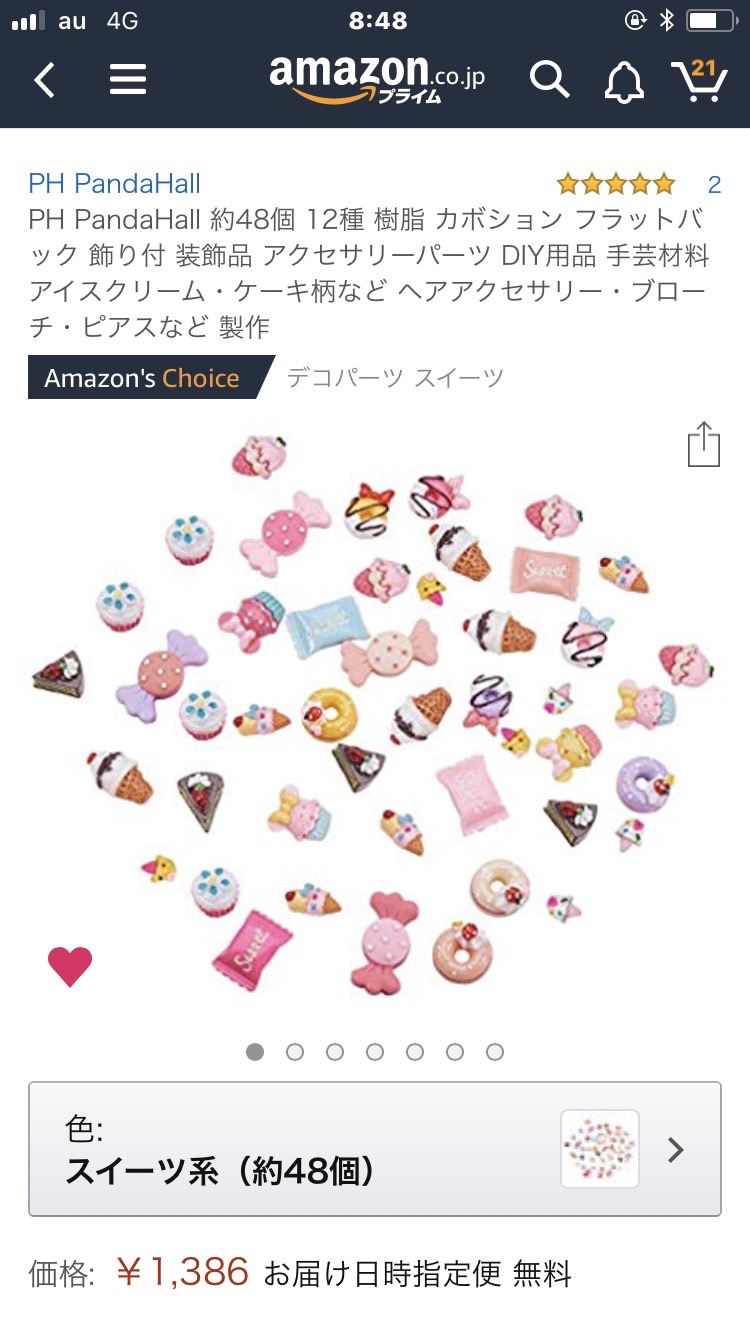View the shopping cart with 21 items
The image size is (750, 1334).
(x=698, y=80)
